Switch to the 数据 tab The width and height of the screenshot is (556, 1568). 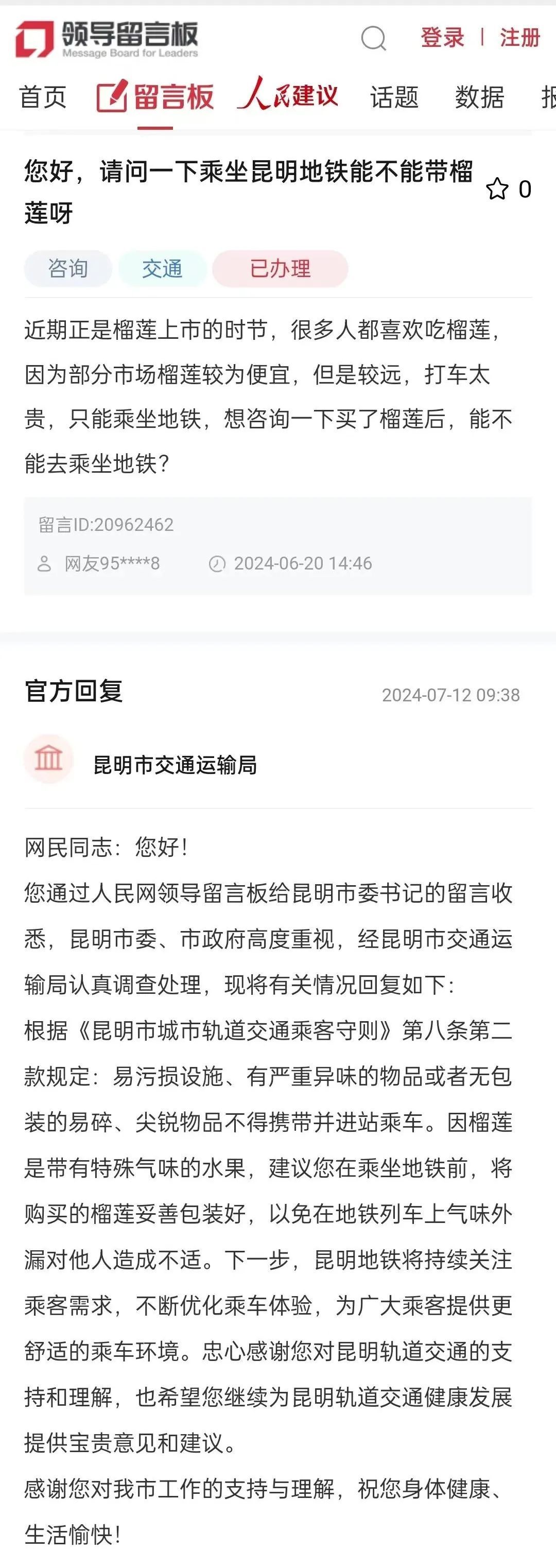tap(478, 97)
